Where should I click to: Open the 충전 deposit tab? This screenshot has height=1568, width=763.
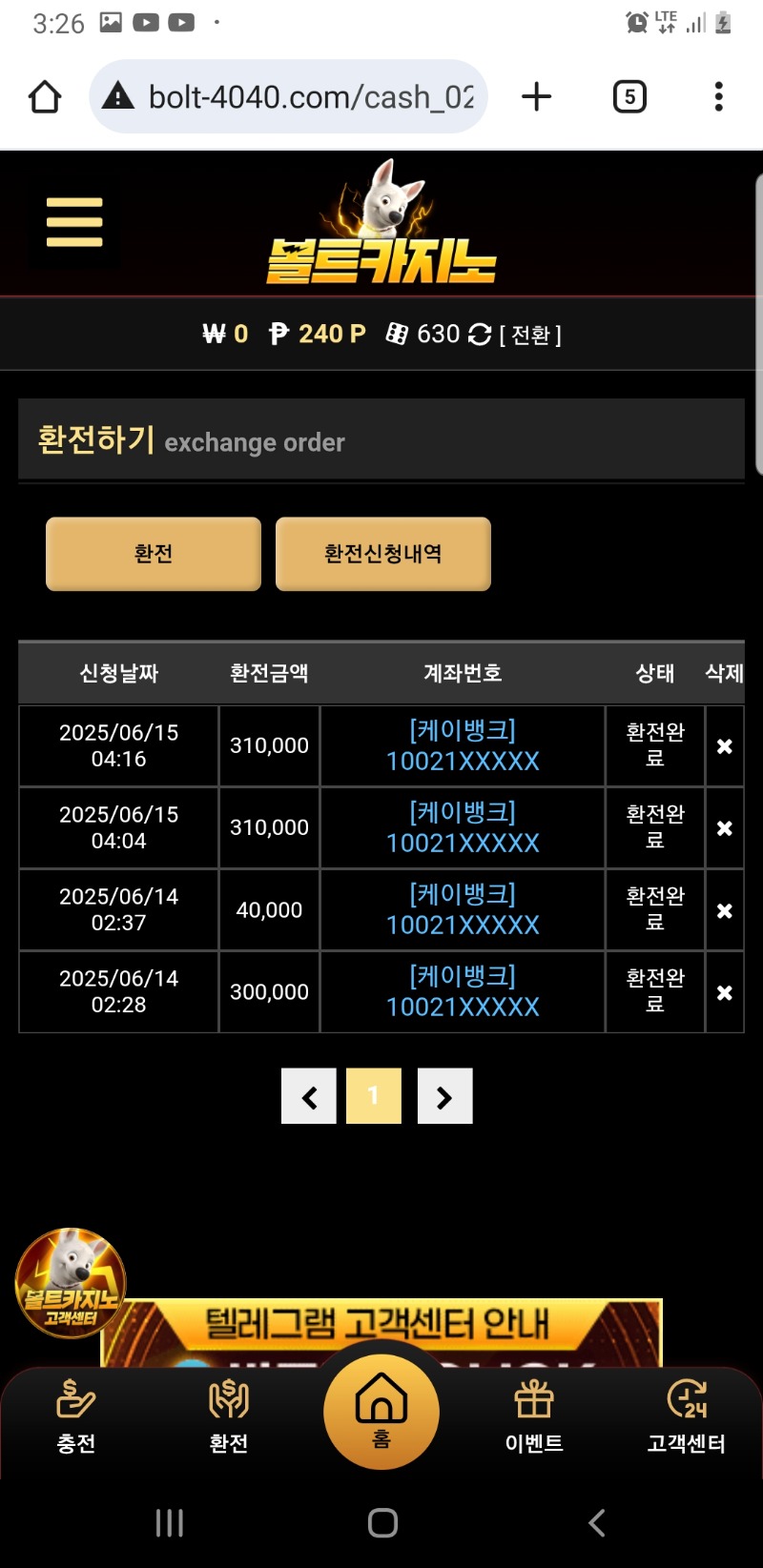(76, 1416)
